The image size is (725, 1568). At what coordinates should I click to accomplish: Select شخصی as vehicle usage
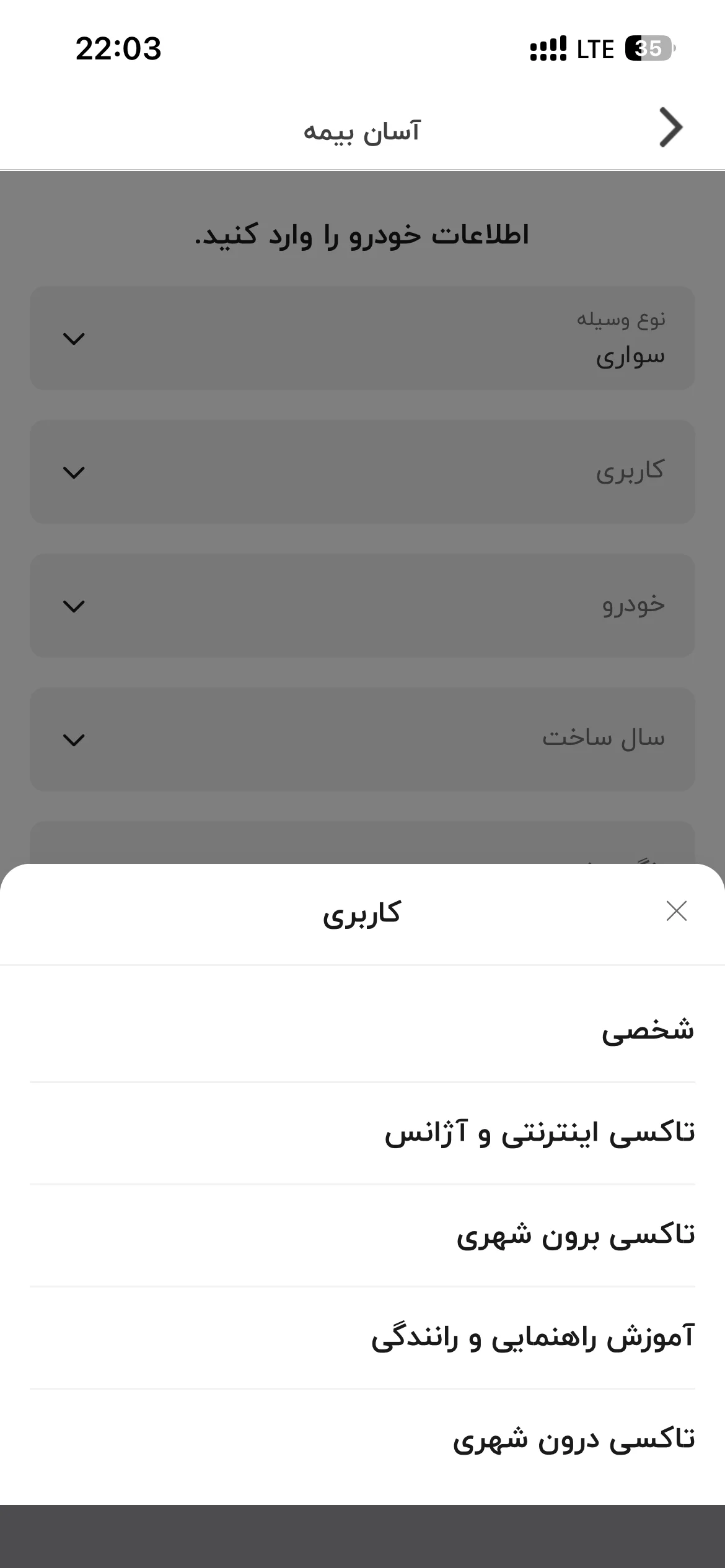click(x=362, y=1031)
